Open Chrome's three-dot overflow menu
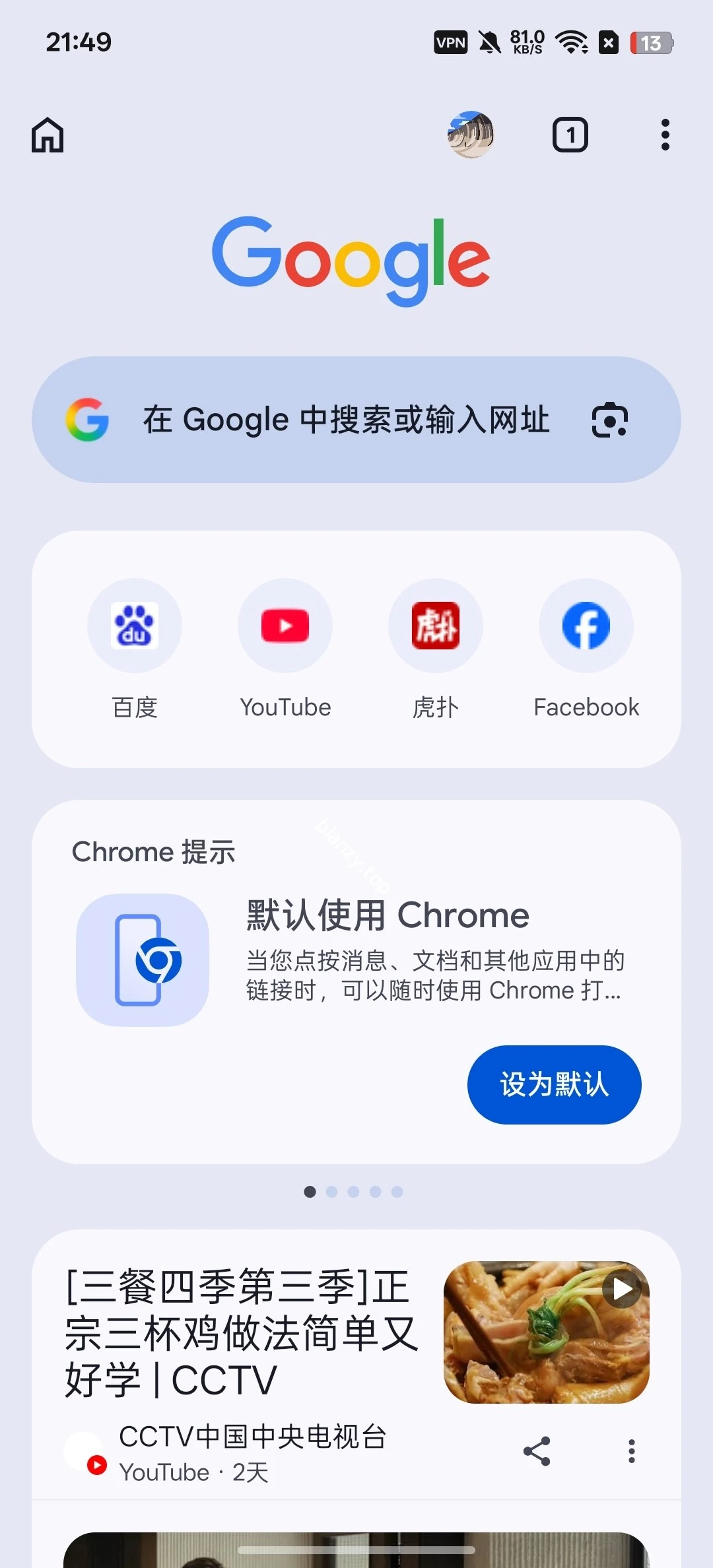Image resolution: width=713 pixels, height=1568 pixels. [x=665, y=134]
